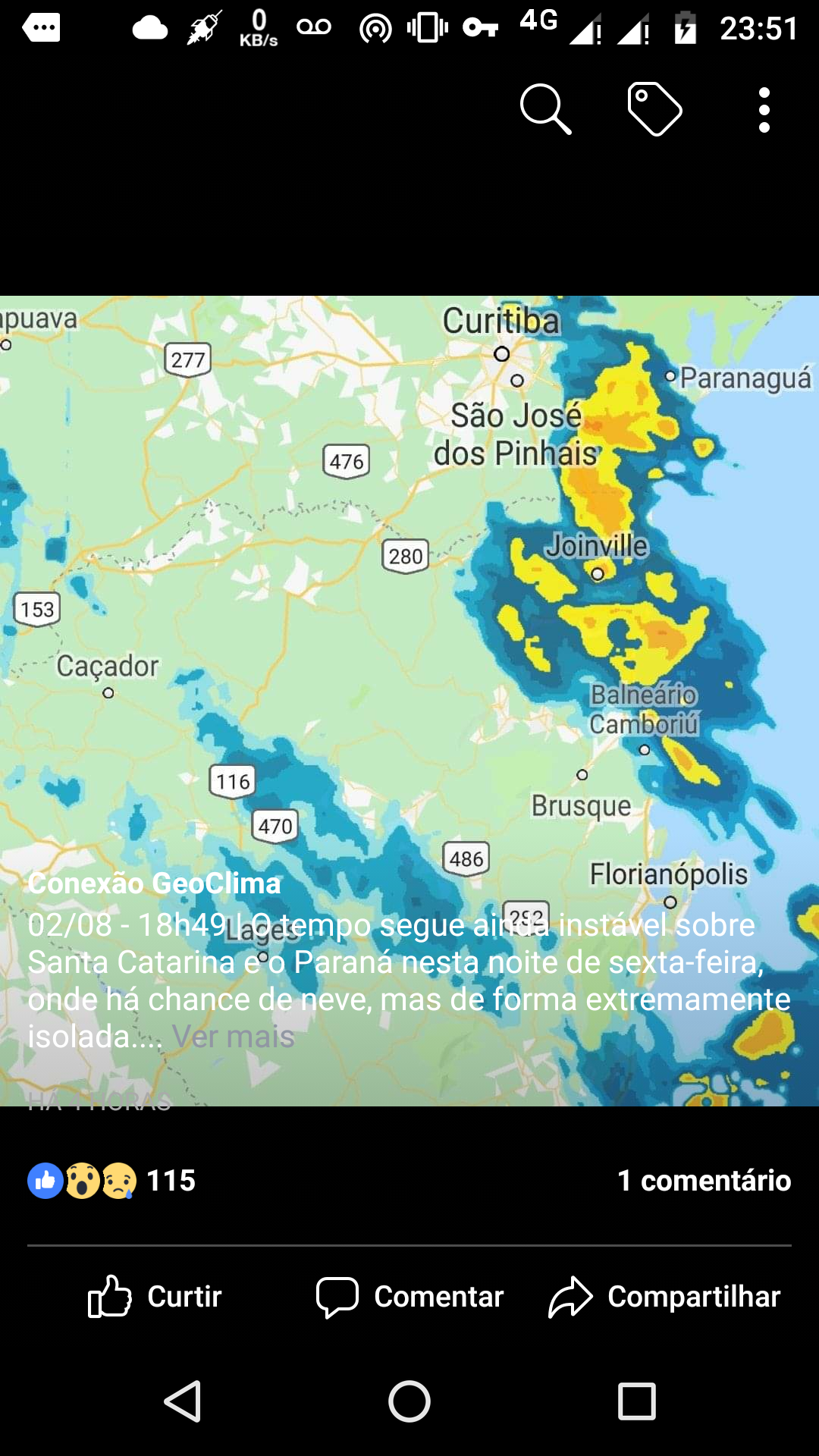Open the search magnifier icon
Image resolution: width=819 pixels, height=1456 pixels.
pos(545,110)
